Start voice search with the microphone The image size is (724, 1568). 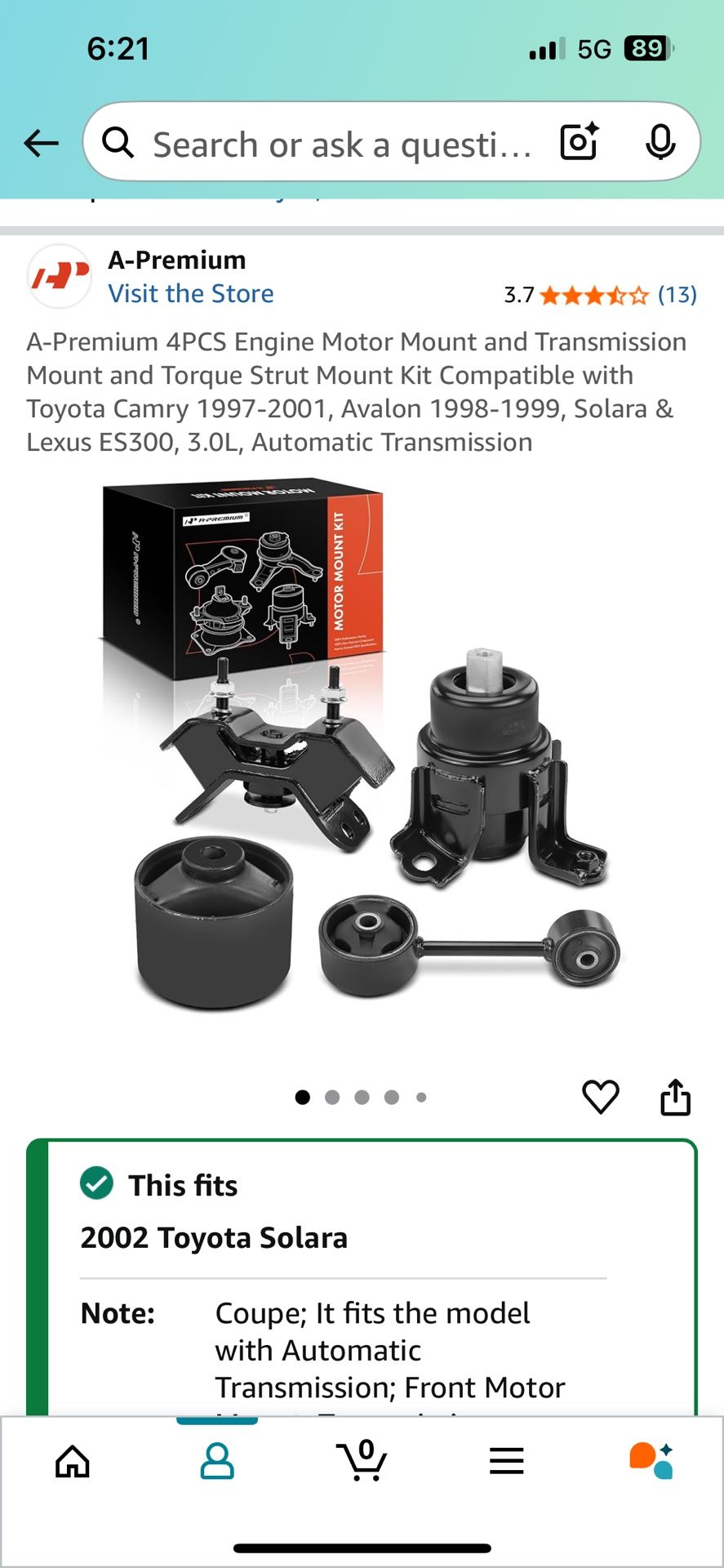pos(660,143)
